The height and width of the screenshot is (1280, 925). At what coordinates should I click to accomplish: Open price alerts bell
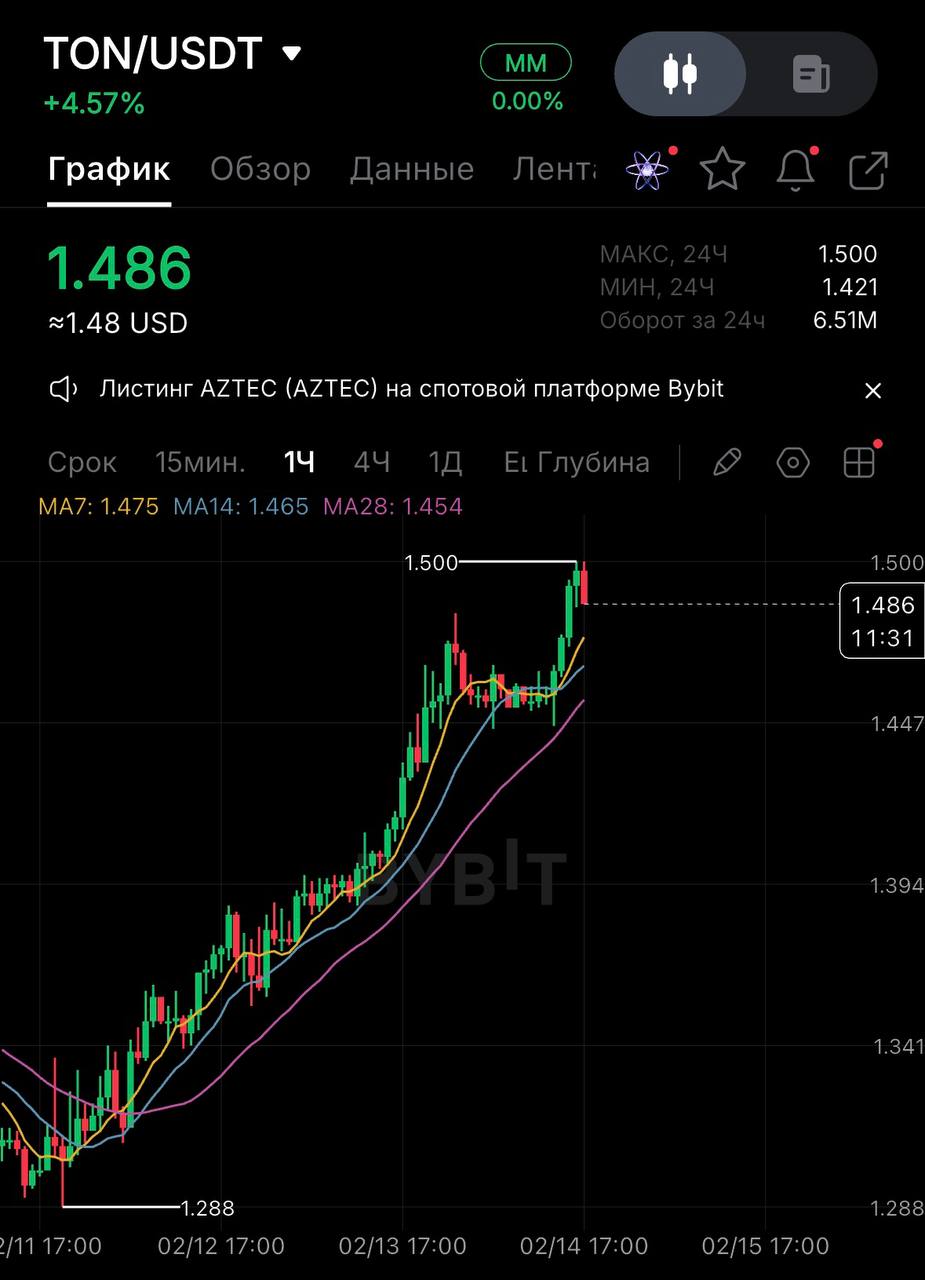[795, 170]
